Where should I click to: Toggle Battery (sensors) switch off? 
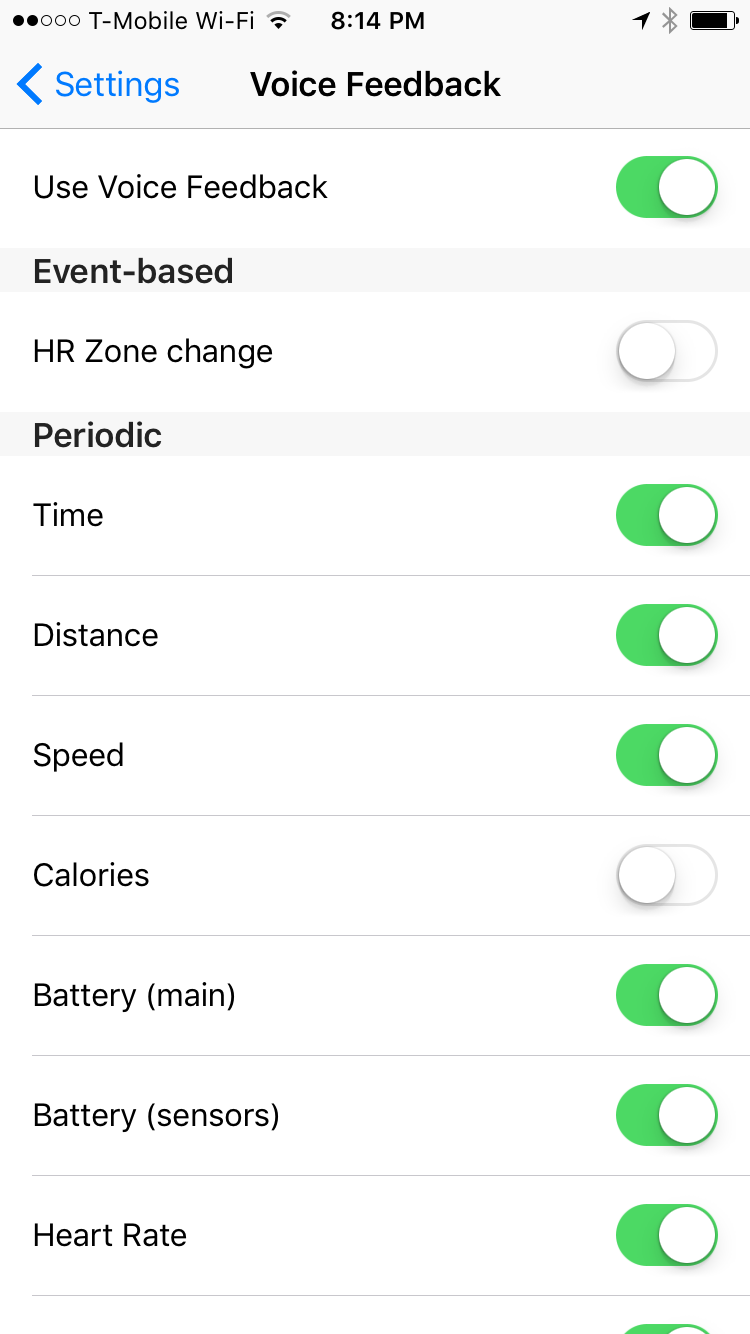point(666,1115)
